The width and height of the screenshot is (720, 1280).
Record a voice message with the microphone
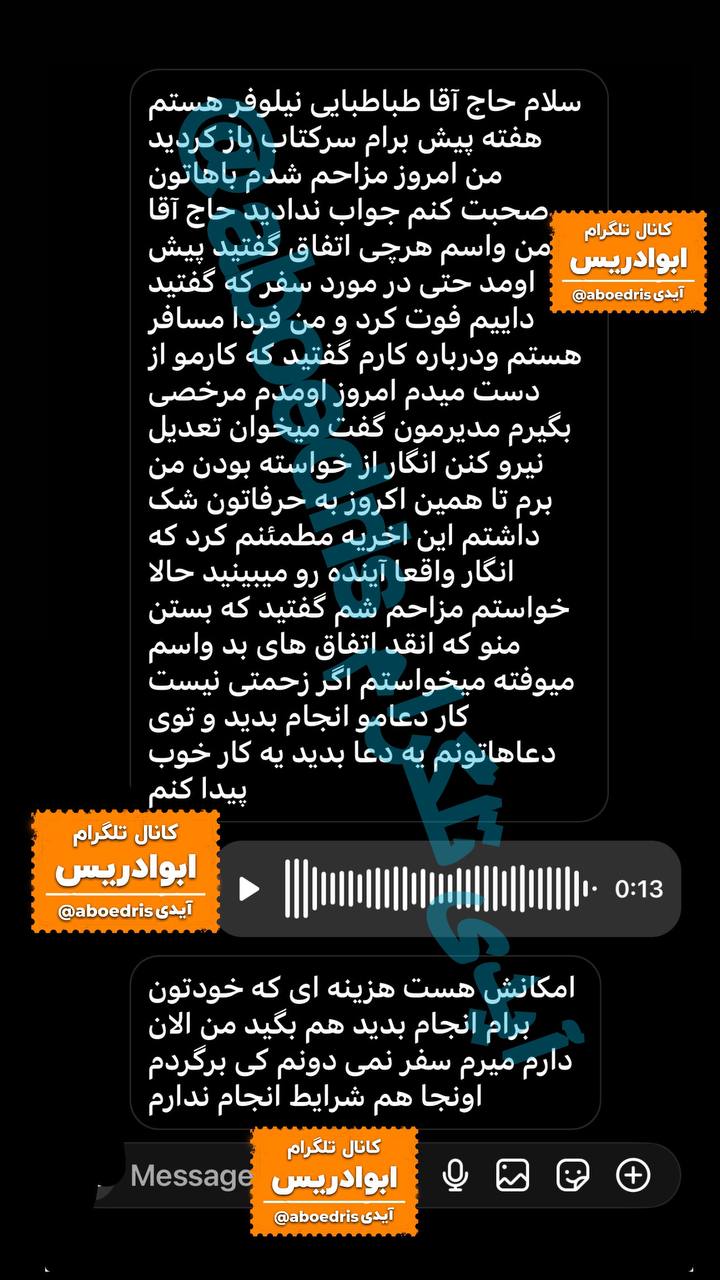point(455,1175)
